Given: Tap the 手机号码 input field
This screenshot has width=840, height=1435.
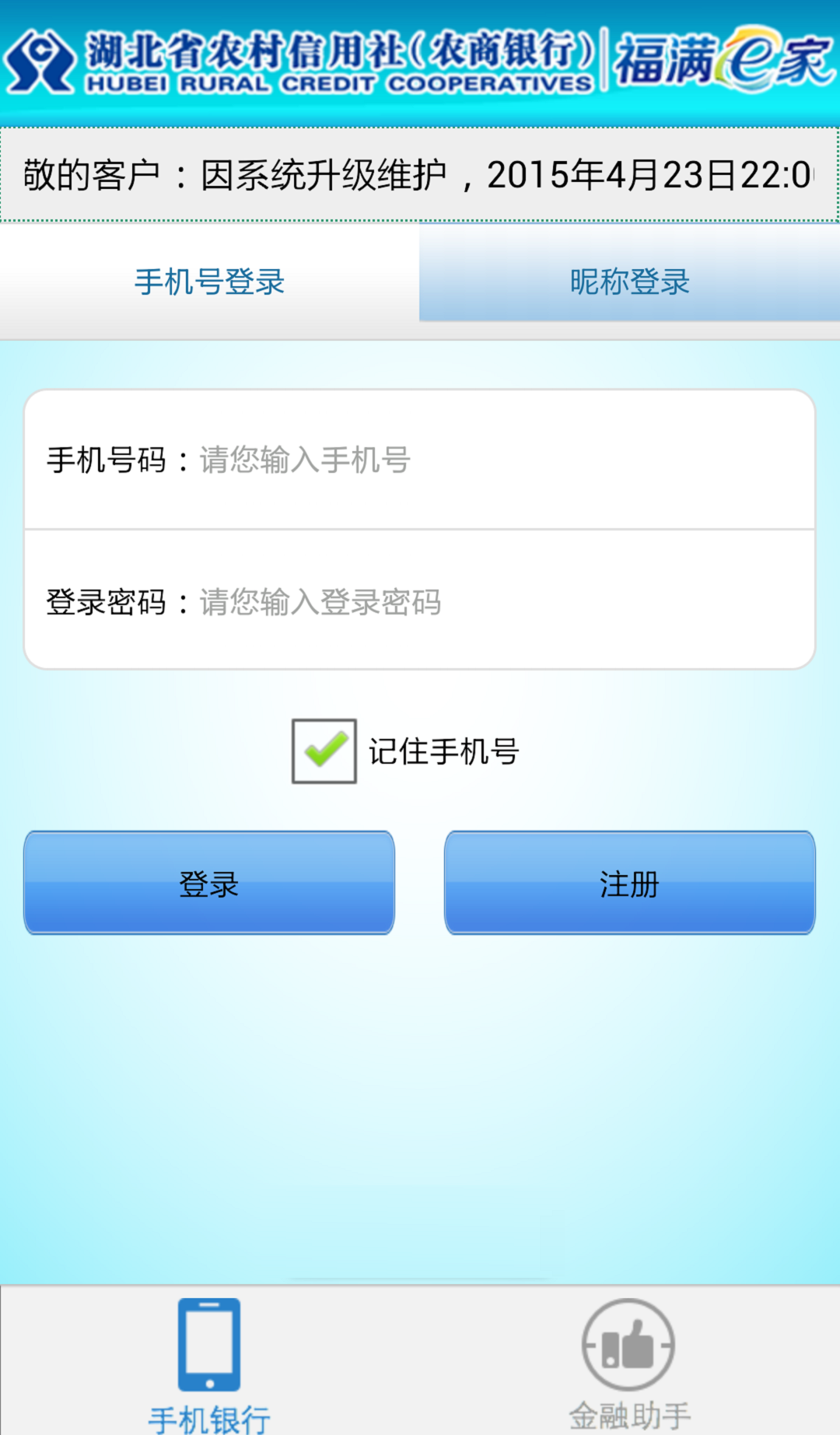Looking at the screenshot, I should coord(420,460).
